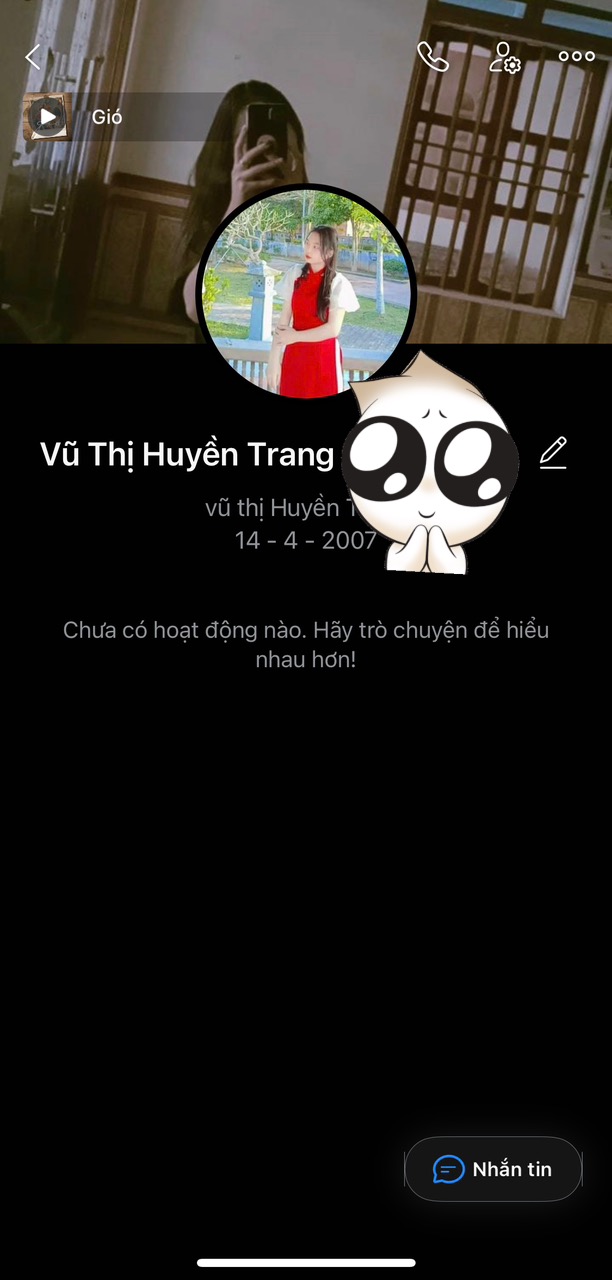View the round profile avatar
This screenshot has height=1280, width=612.
(x=304, y=292)
